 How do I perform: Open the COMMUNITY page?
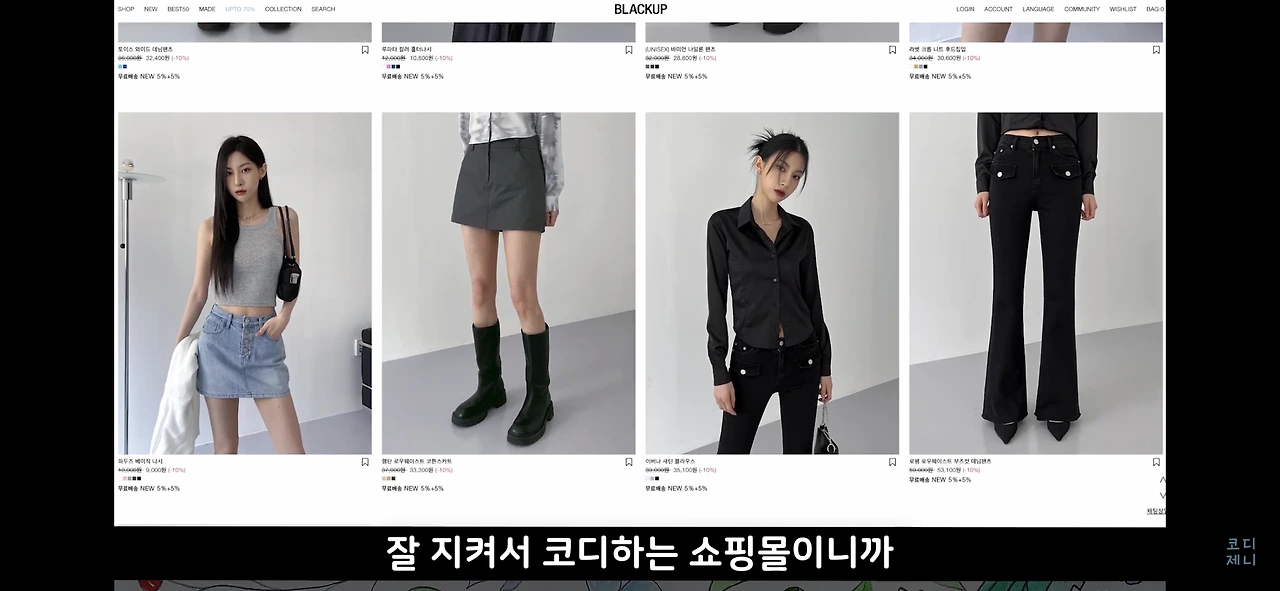pos(1082,9)
